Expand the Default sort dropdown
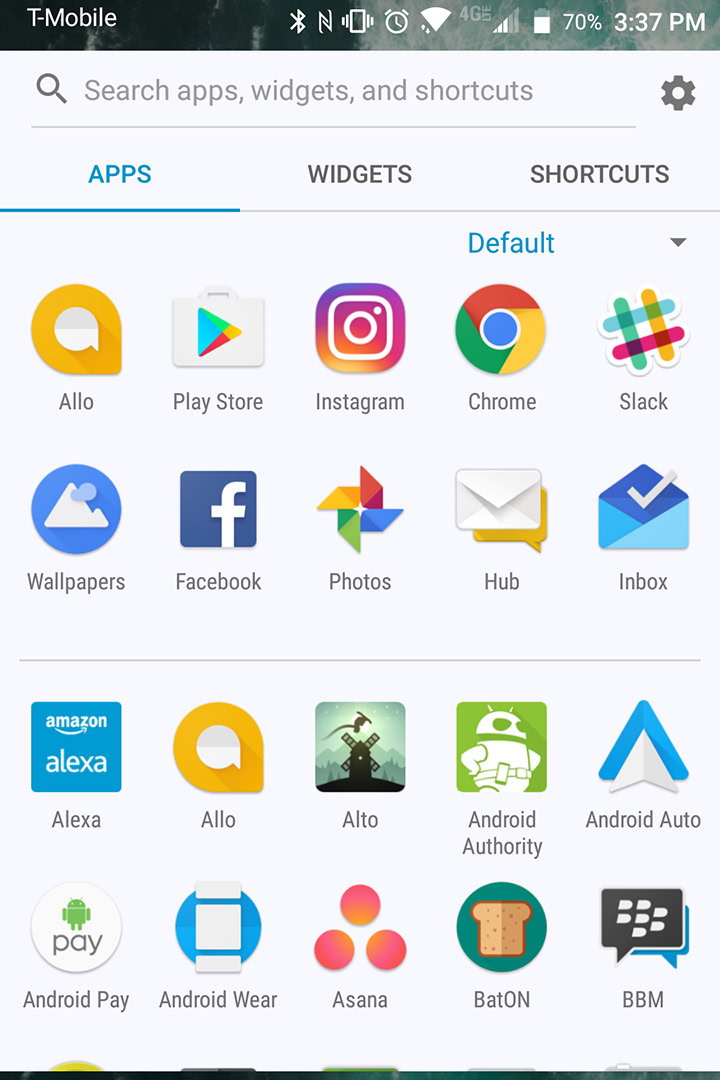 [x=677, y=243]
